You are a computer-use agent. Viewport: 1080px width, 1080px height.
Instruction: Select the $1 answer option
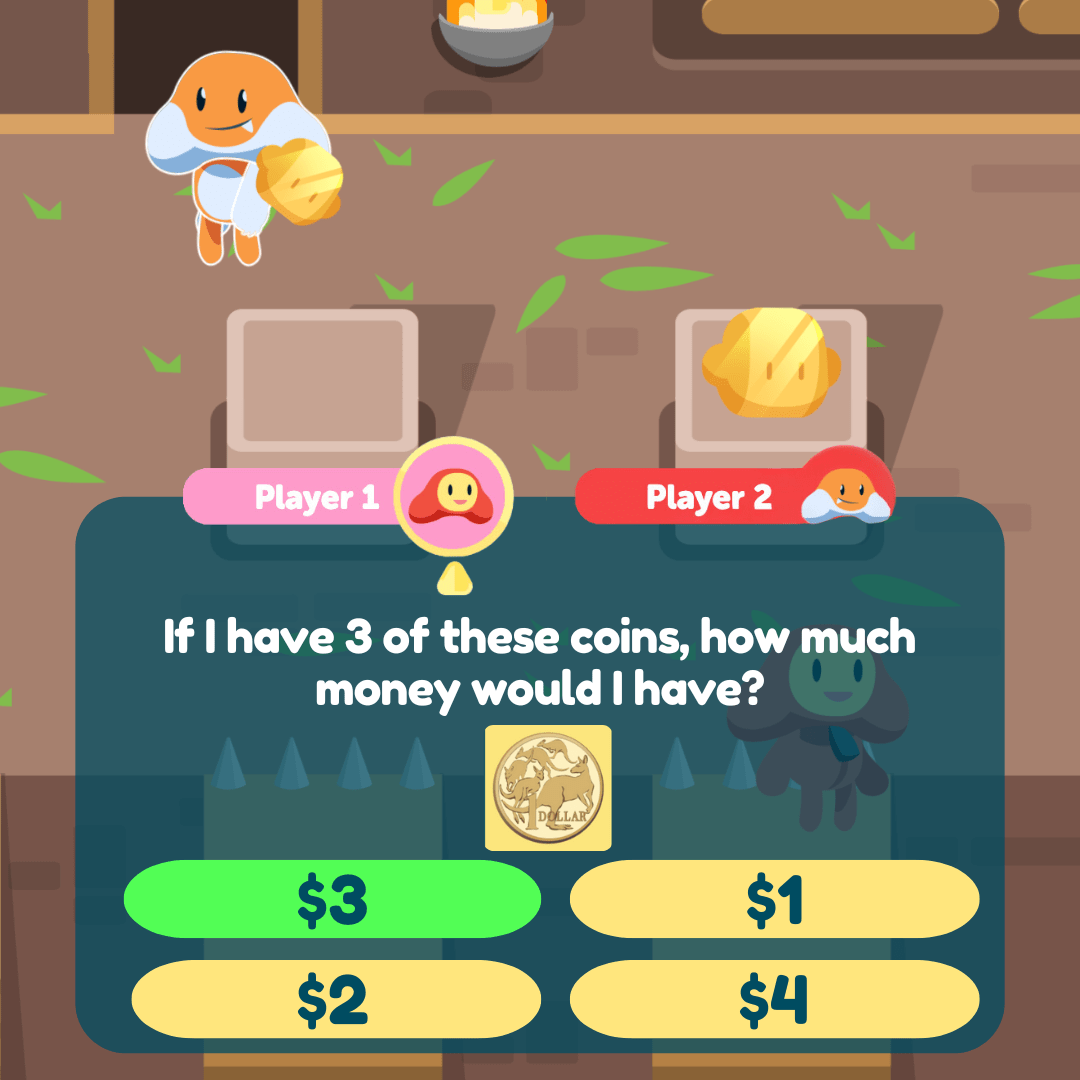(x=774, y=899)
